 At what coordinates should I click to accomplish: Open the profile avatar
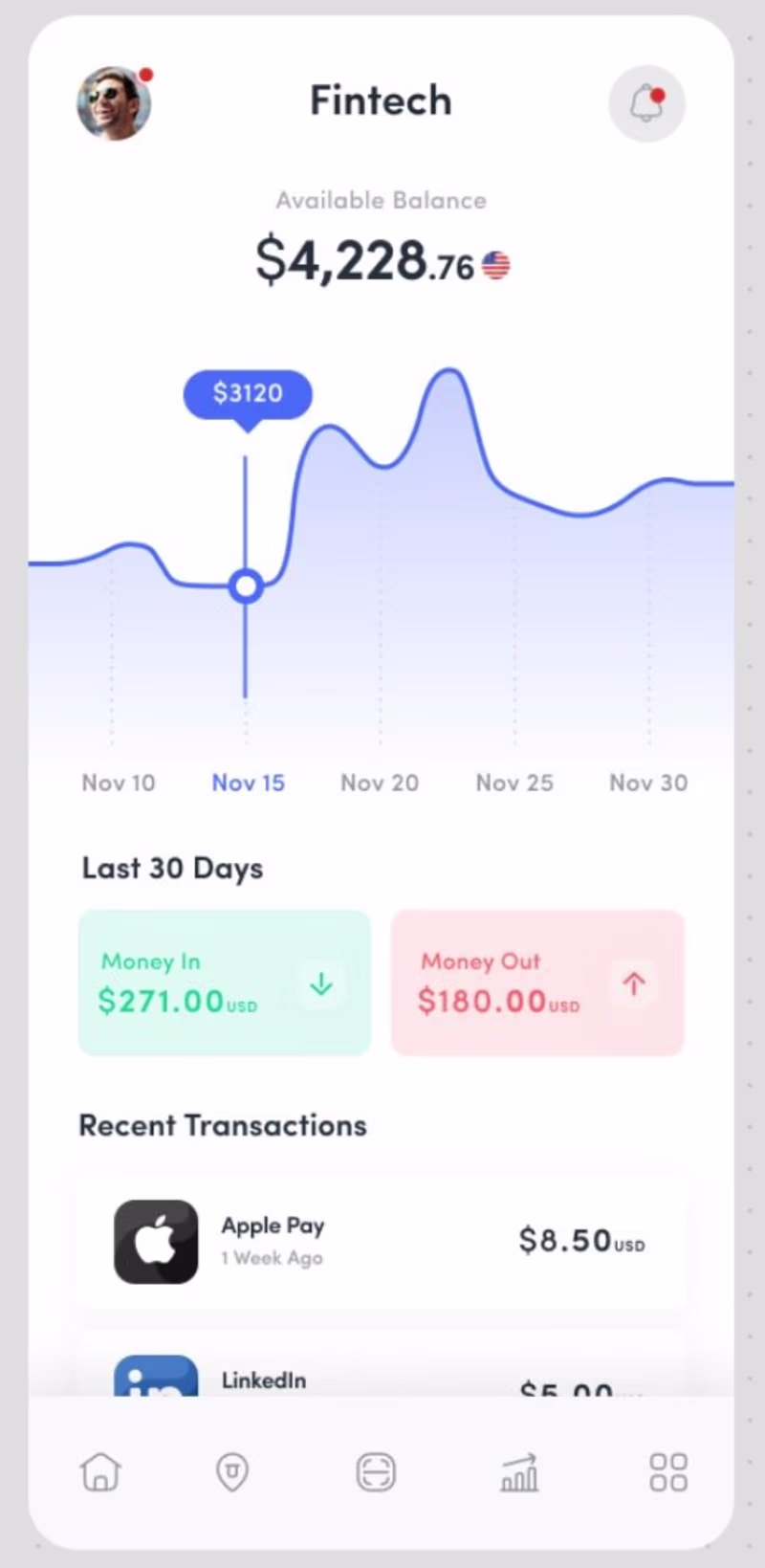114,103
